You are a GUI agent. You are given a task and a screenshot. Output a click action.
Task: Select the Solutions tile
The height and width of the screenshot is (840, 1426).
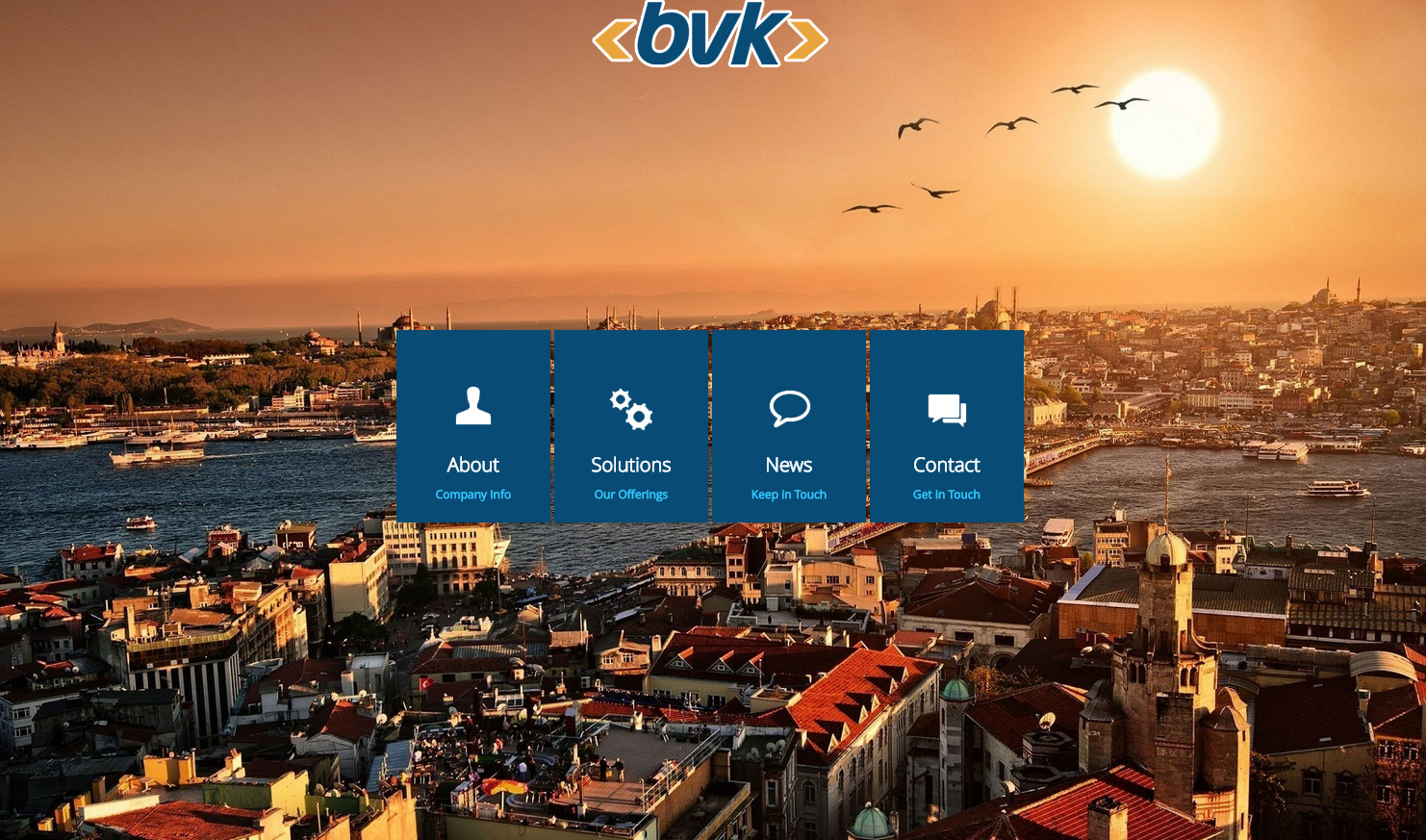pos(630,427)
